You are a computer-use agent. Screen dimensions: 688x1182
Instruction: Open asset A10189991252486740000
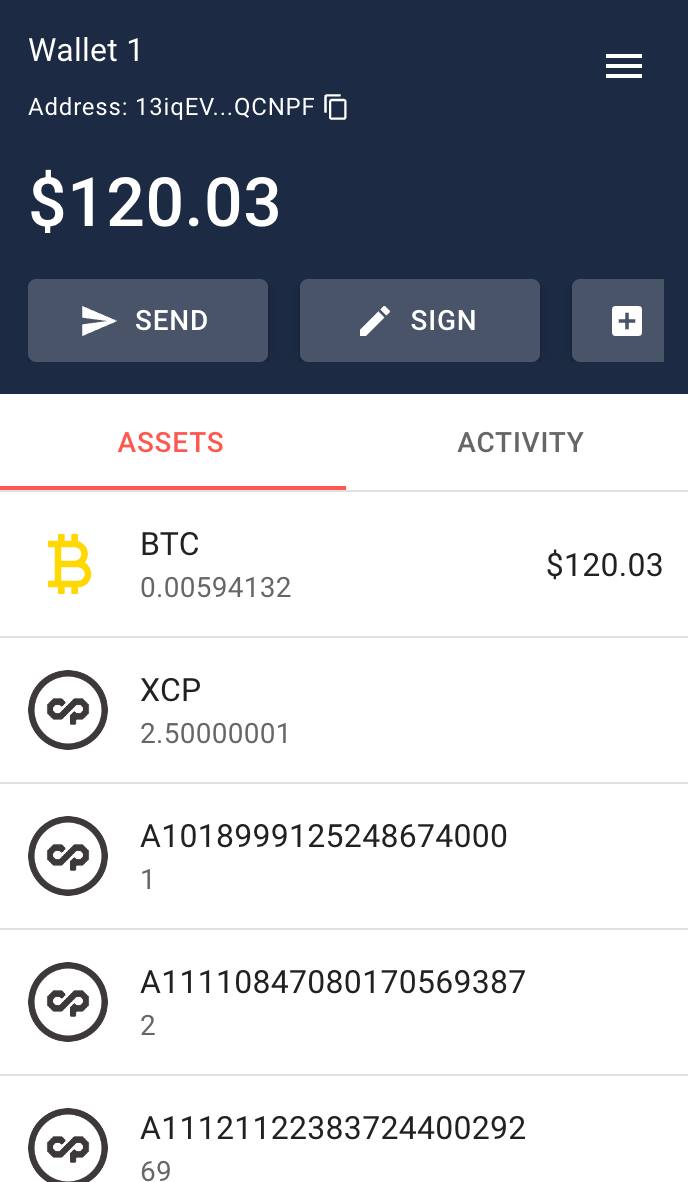point(344,856)
